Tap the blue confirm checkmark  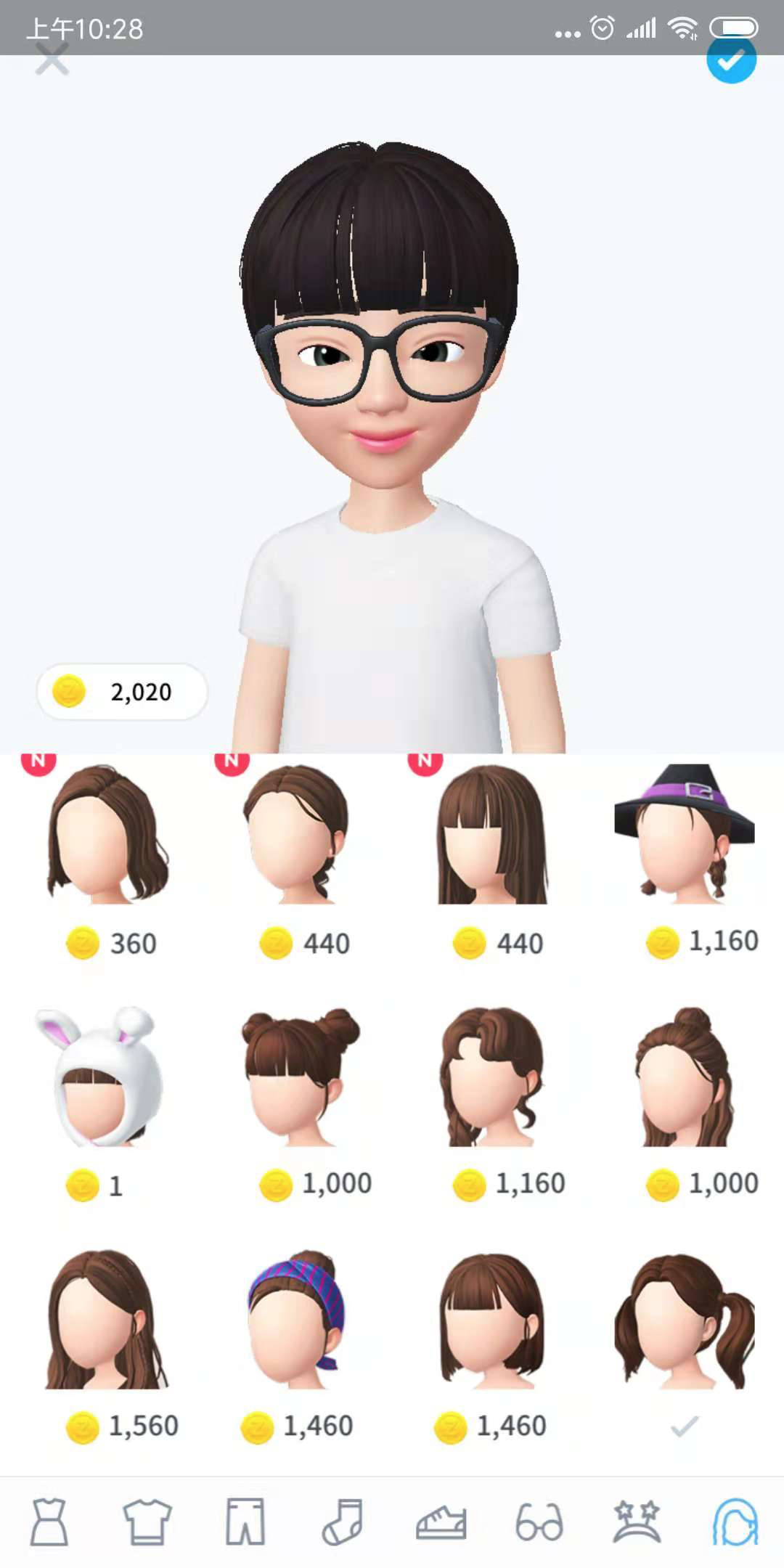732,62
